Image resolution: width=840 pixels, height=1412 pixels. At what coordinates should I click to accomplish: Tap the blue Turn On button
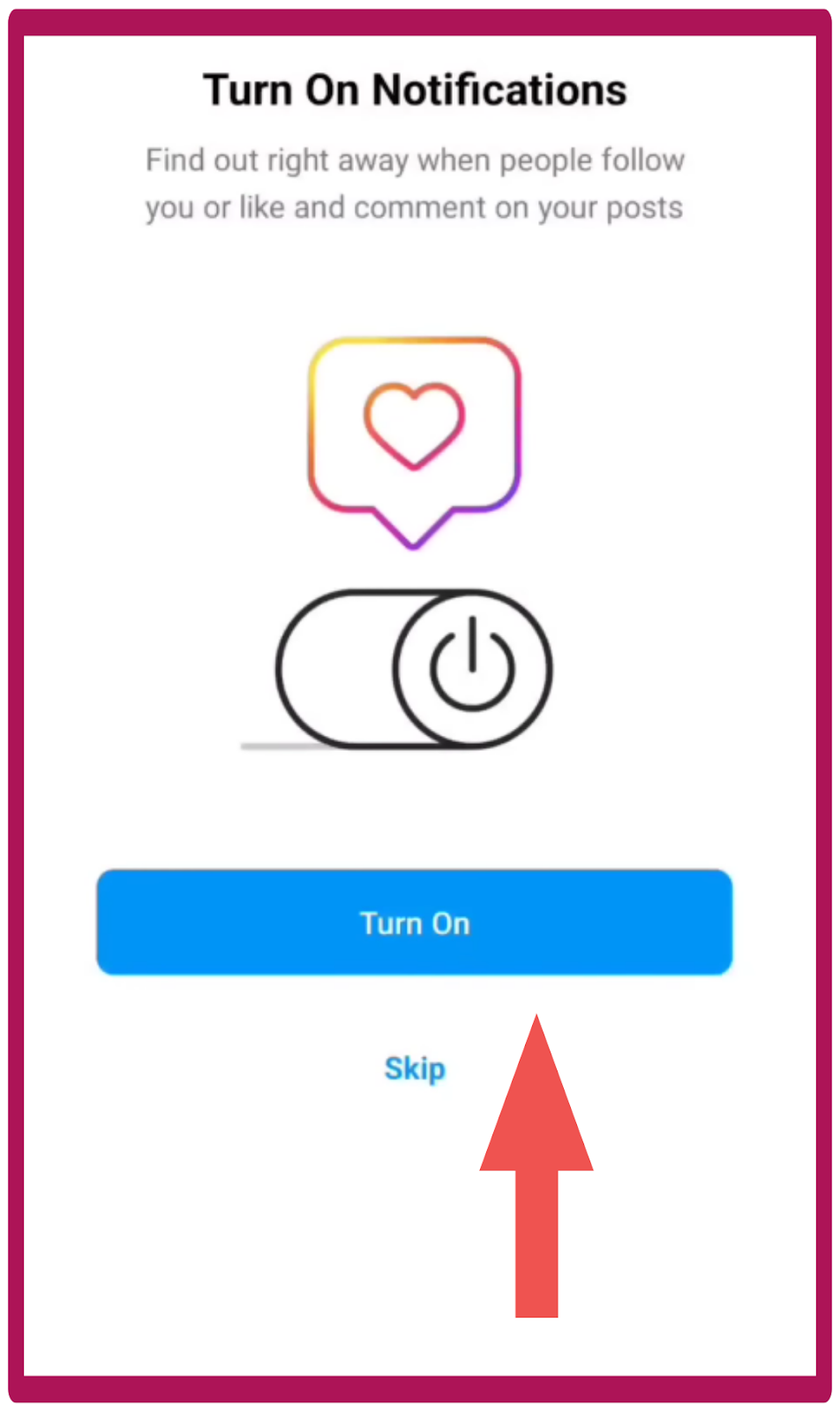pos(414,922)
